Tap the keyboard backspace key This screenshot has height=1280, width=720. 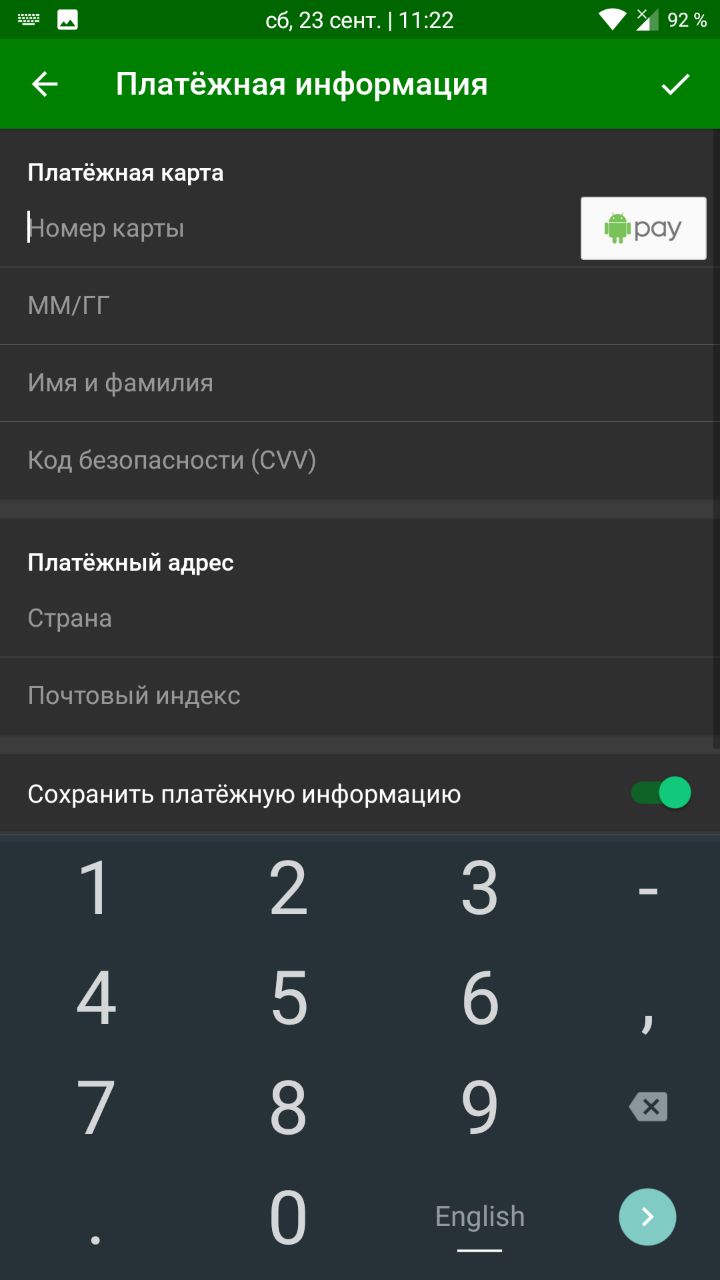(x=648, y=1107)
